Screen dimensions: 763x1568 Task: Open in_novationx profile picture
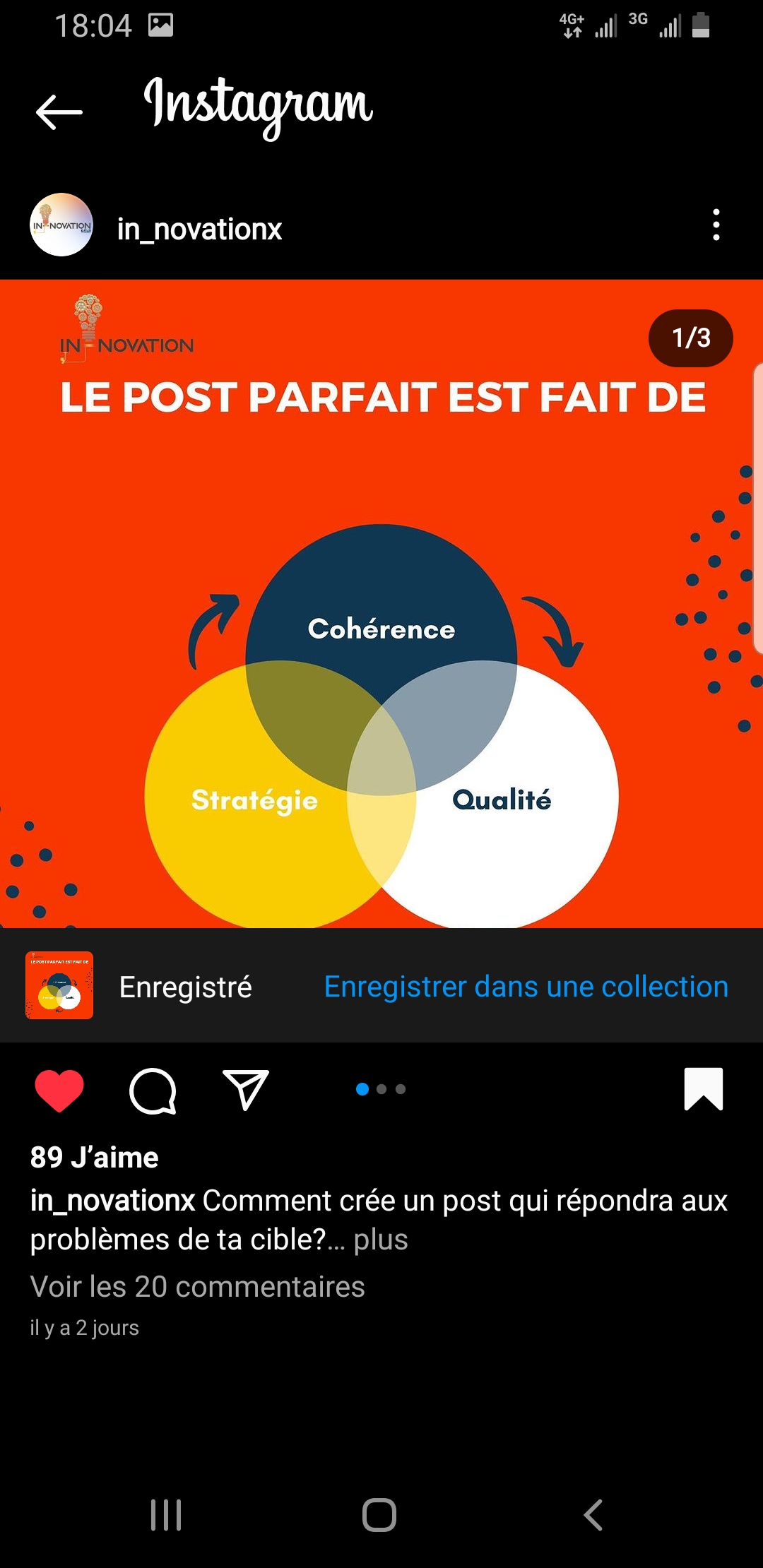point(61,225)
